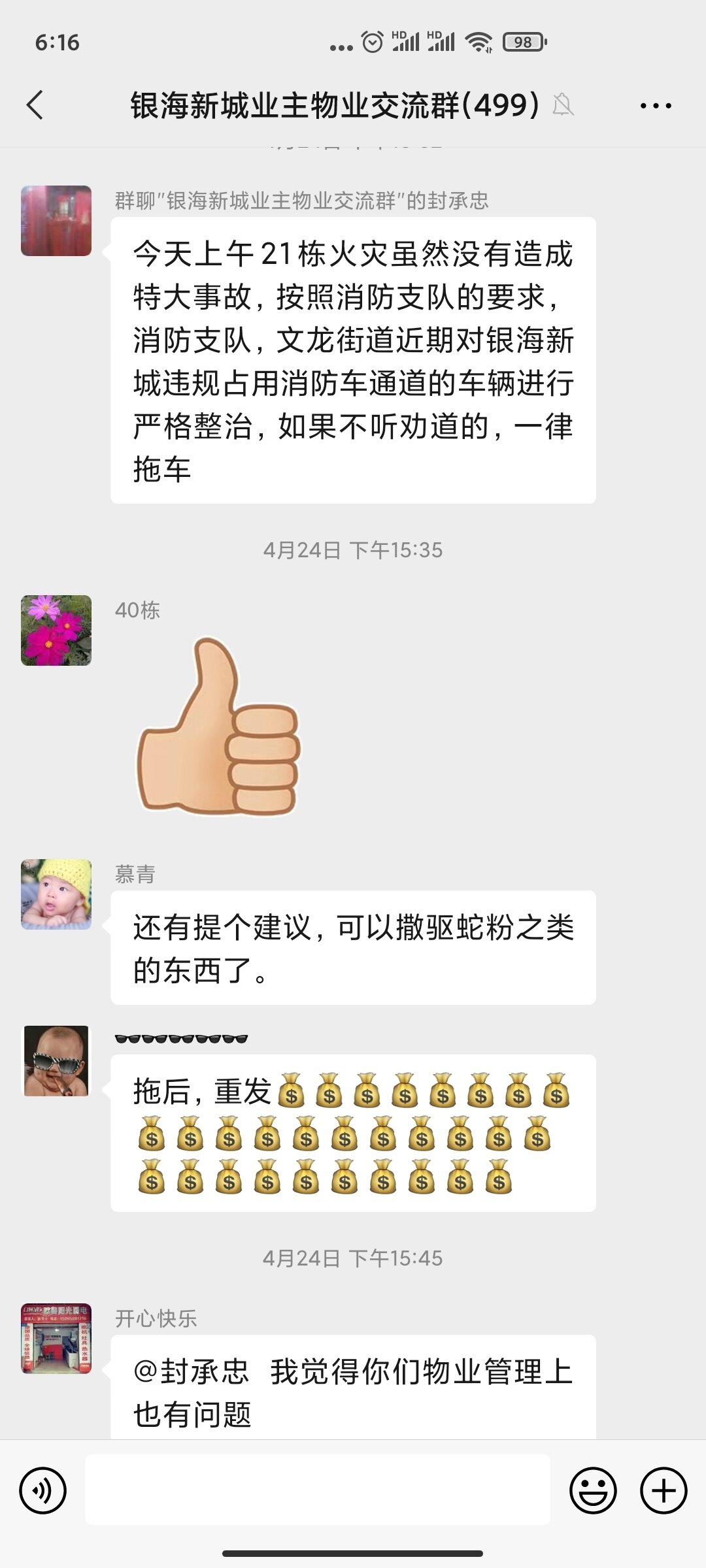The width and height of the screenshot is (706, 1568).
Task: View the sunglasses baby avatar profile
Action: [x=56, y=1061]
